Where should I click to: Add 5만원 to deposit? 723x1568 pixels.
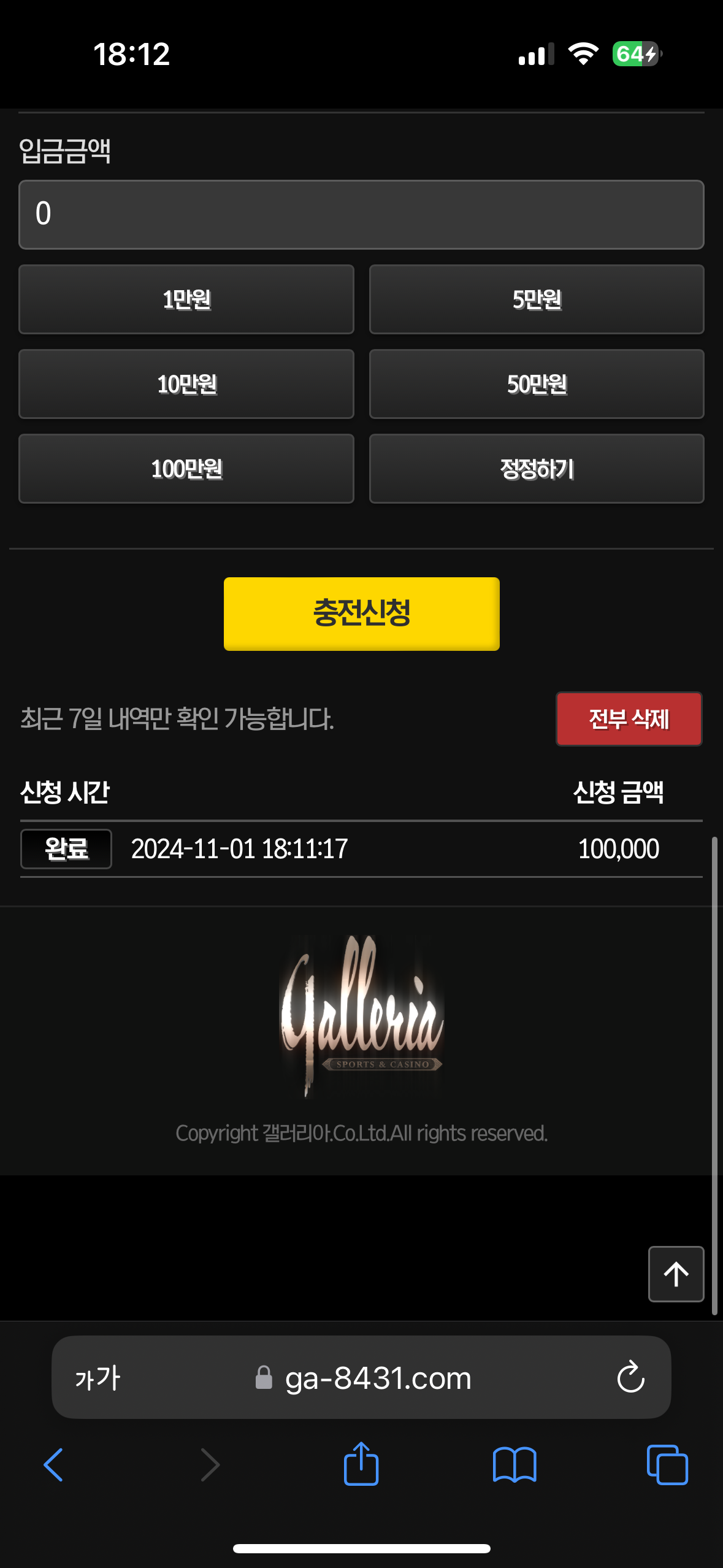[x=537, y=299]
